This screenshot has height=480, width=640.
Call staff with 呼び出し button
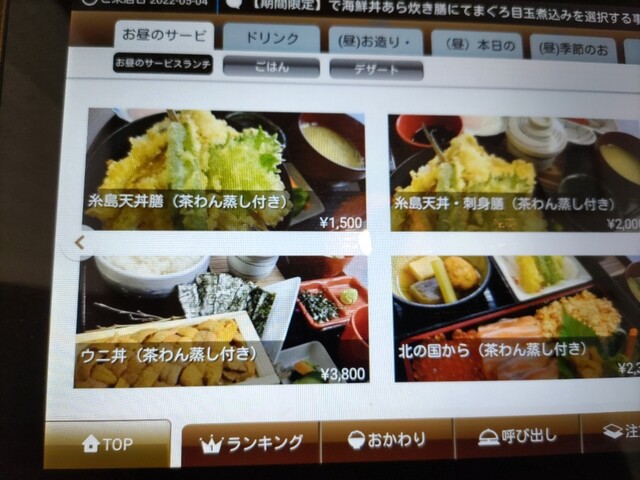coord(517,436)
